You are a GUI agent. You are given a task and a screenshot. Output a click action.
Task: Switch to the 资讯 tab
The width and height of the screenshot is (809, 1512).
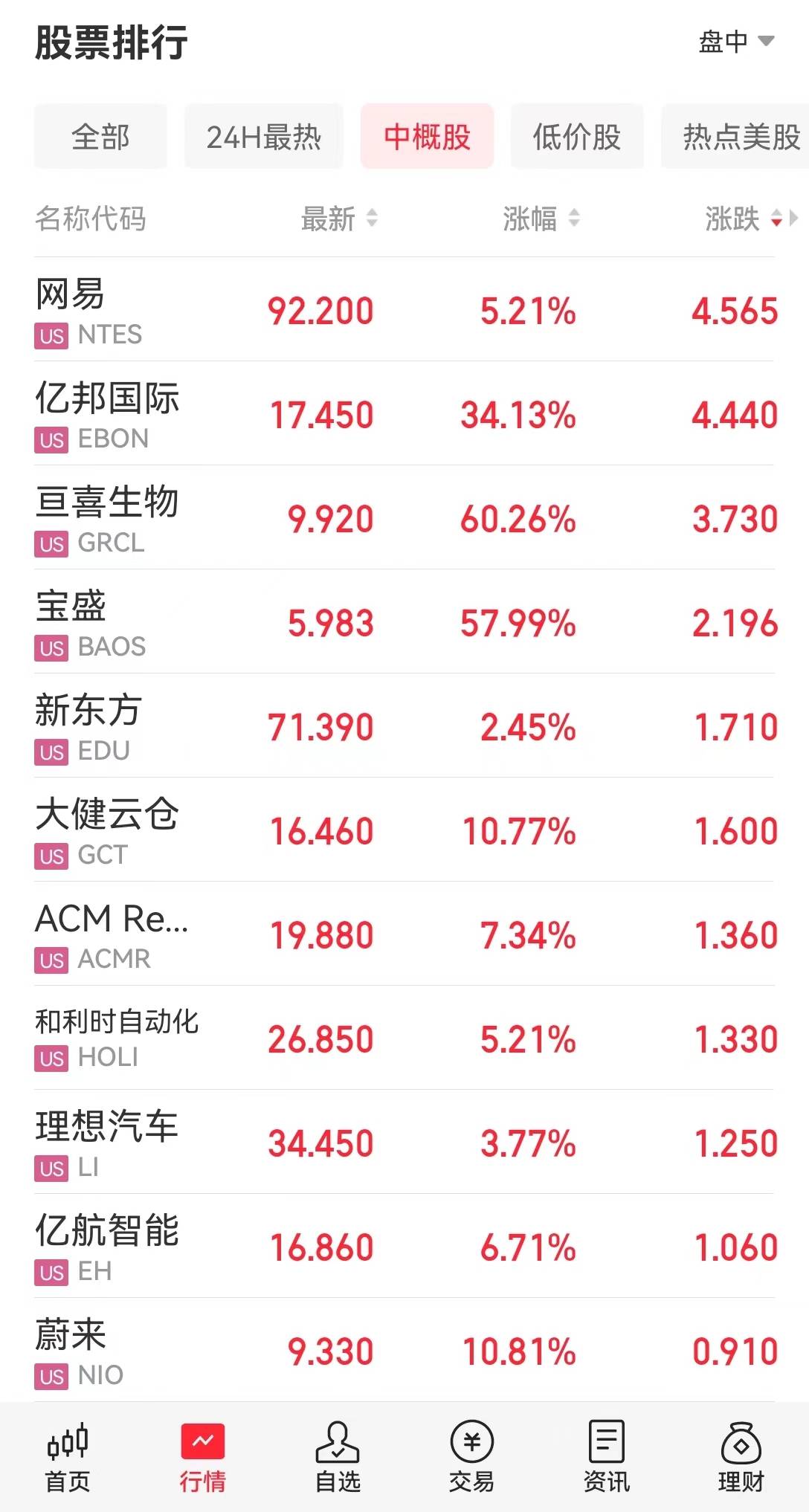click(x=607, y=1457)
